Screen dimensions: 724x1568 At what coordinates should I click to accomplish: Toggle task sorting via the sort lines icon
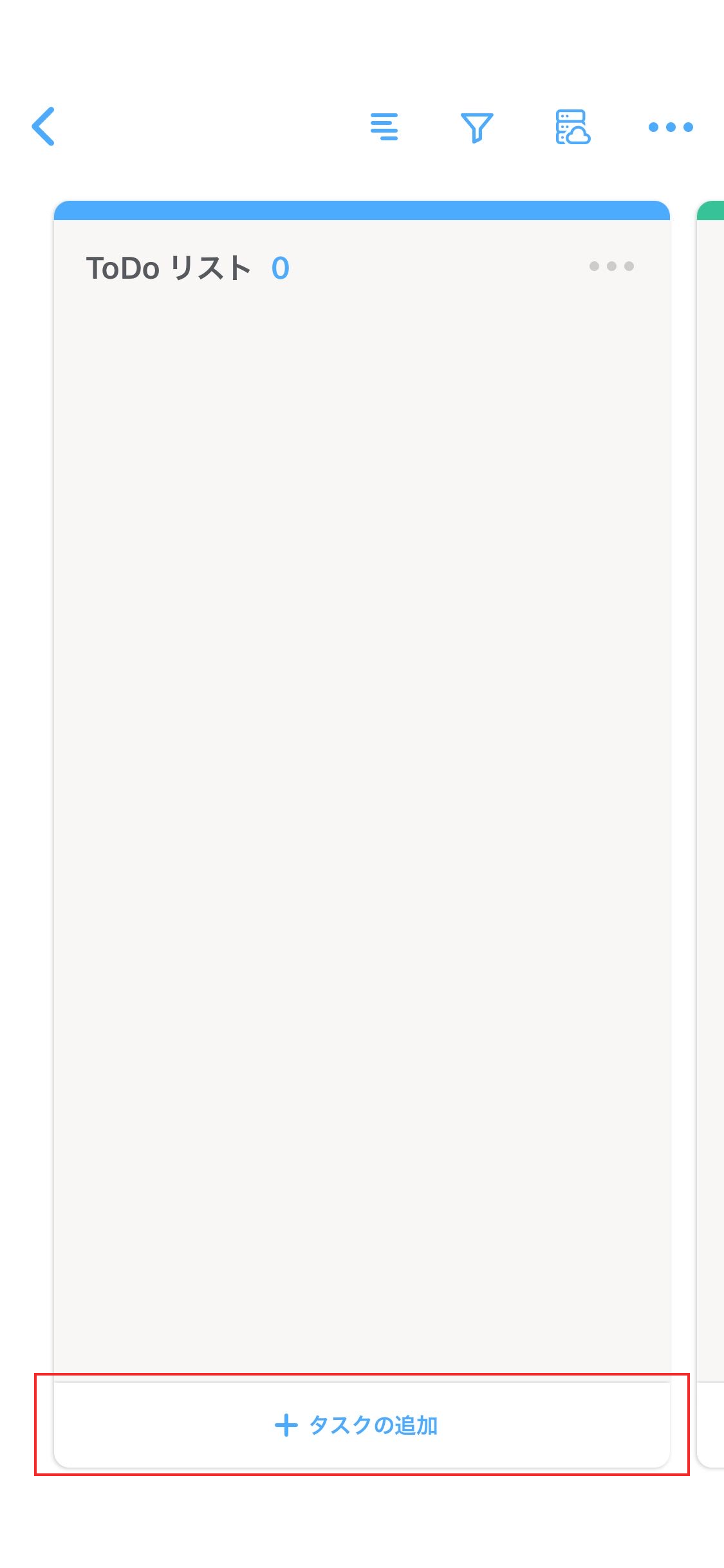point(384,127)
